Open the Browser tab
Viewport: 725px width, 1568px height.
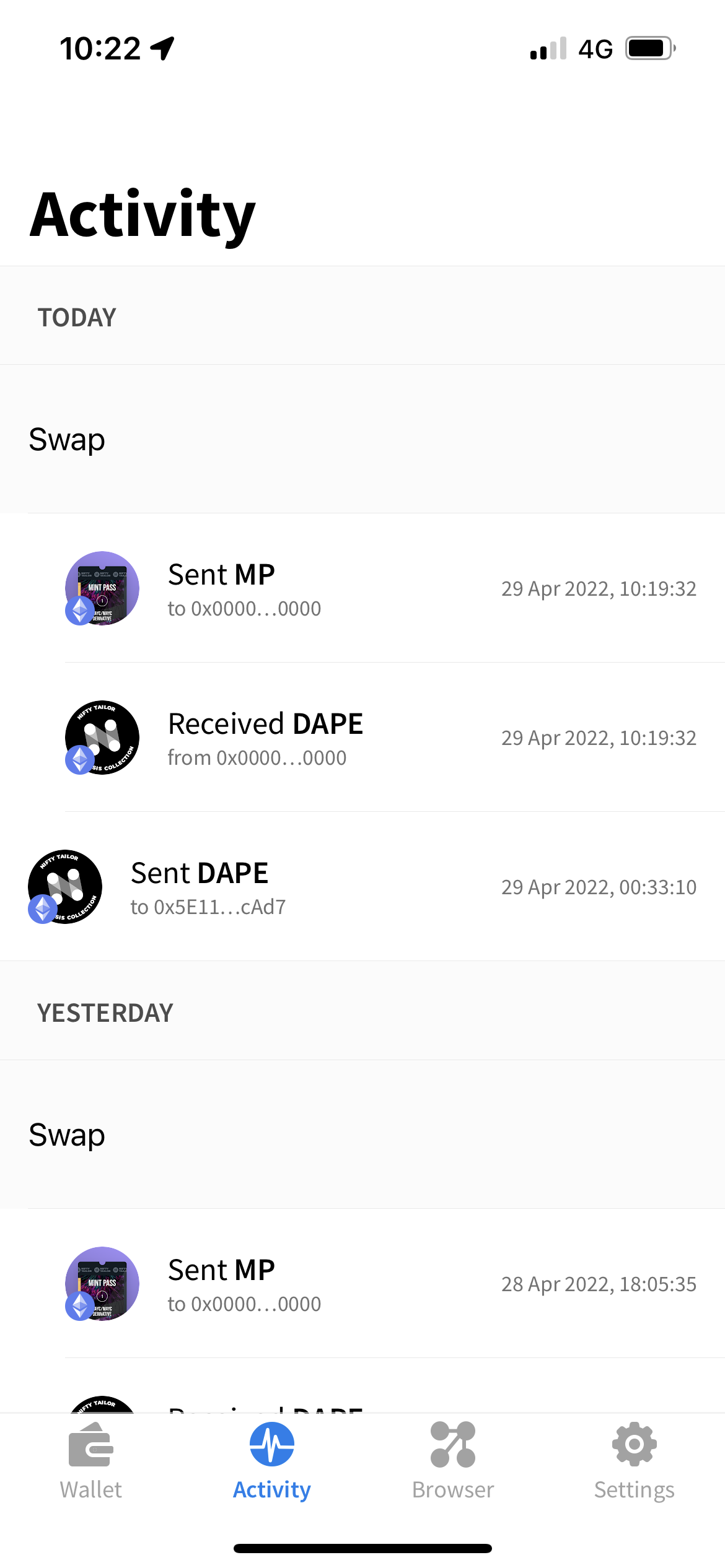pyautogui.click(x=453, y=1460)
